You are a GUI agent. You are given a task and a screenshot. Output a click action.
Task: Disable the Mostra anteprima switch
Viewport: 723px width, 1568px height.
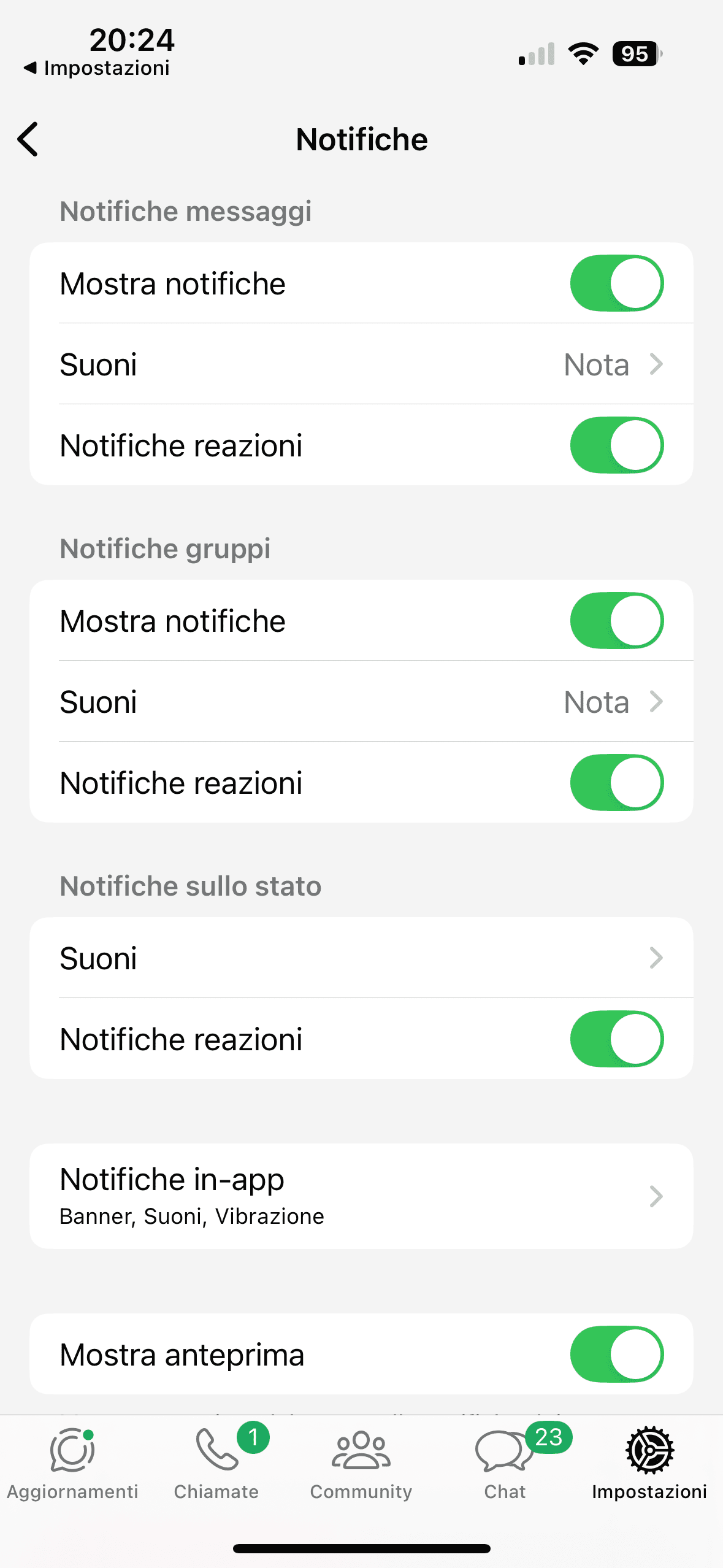point(616,1355)
